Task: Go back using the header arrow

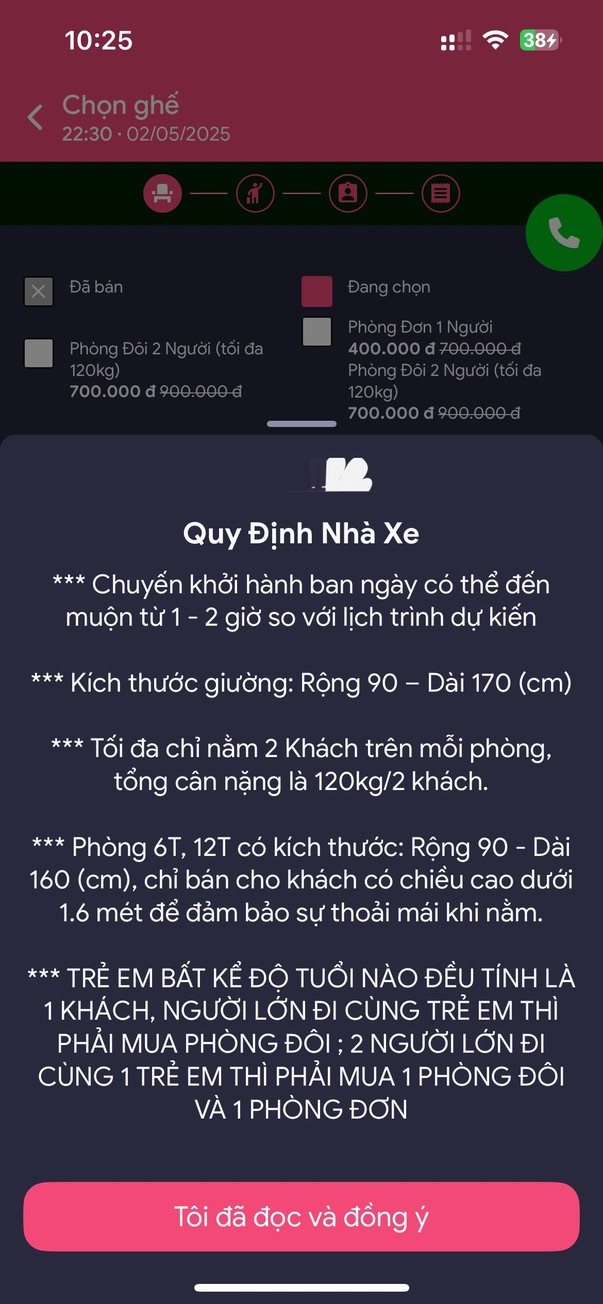Action: pos(35,117)
